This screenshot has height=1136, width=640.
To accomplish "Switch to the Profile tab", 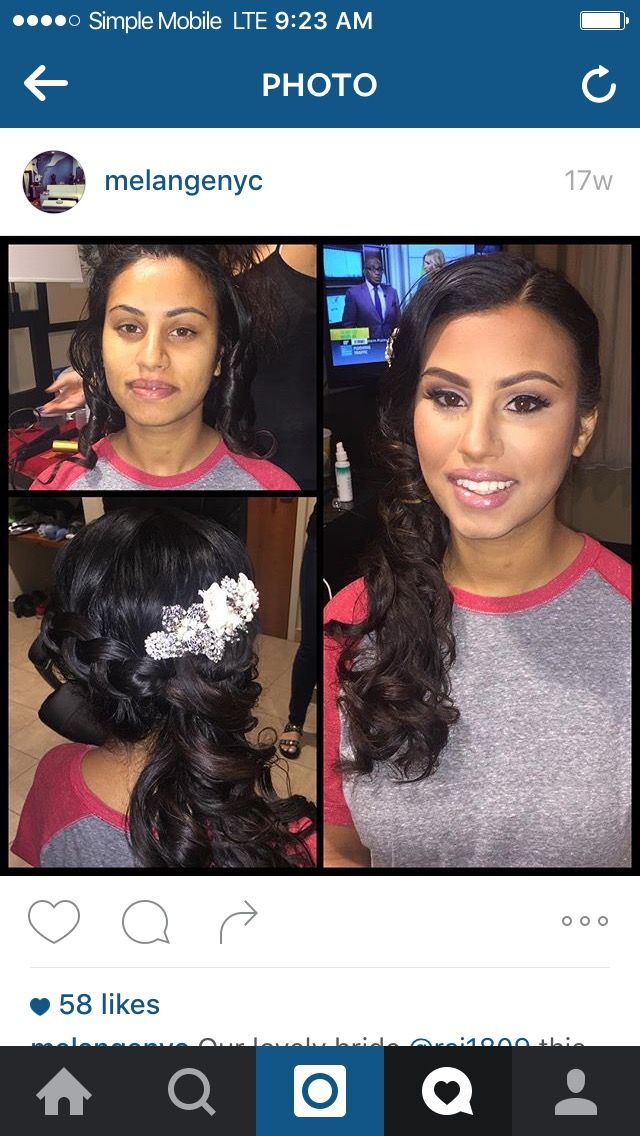I will 576,1091.
